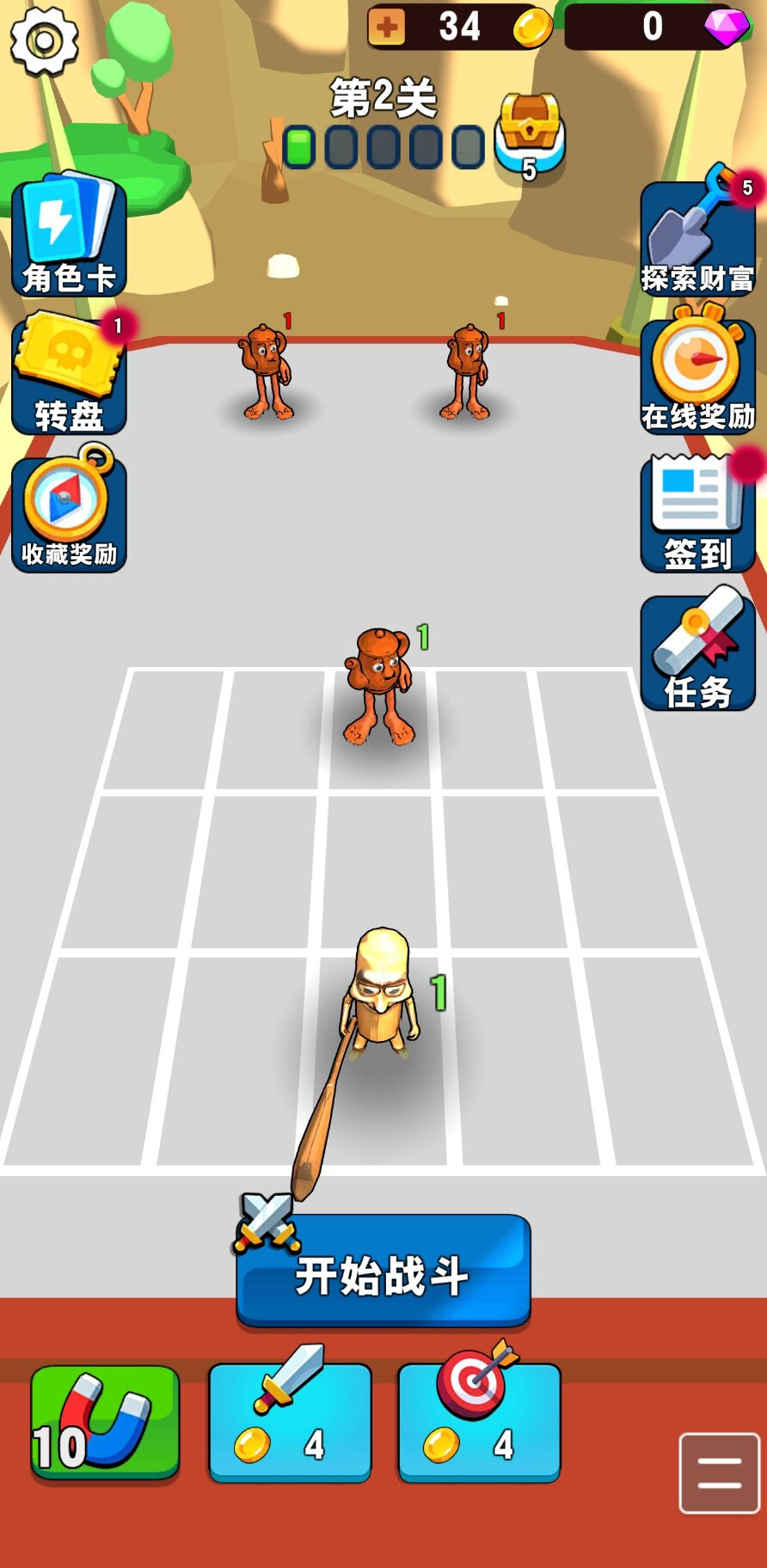Open 探索财富 treasure exploration
This screenshot has height=1568, width=767.
[697, 237]
